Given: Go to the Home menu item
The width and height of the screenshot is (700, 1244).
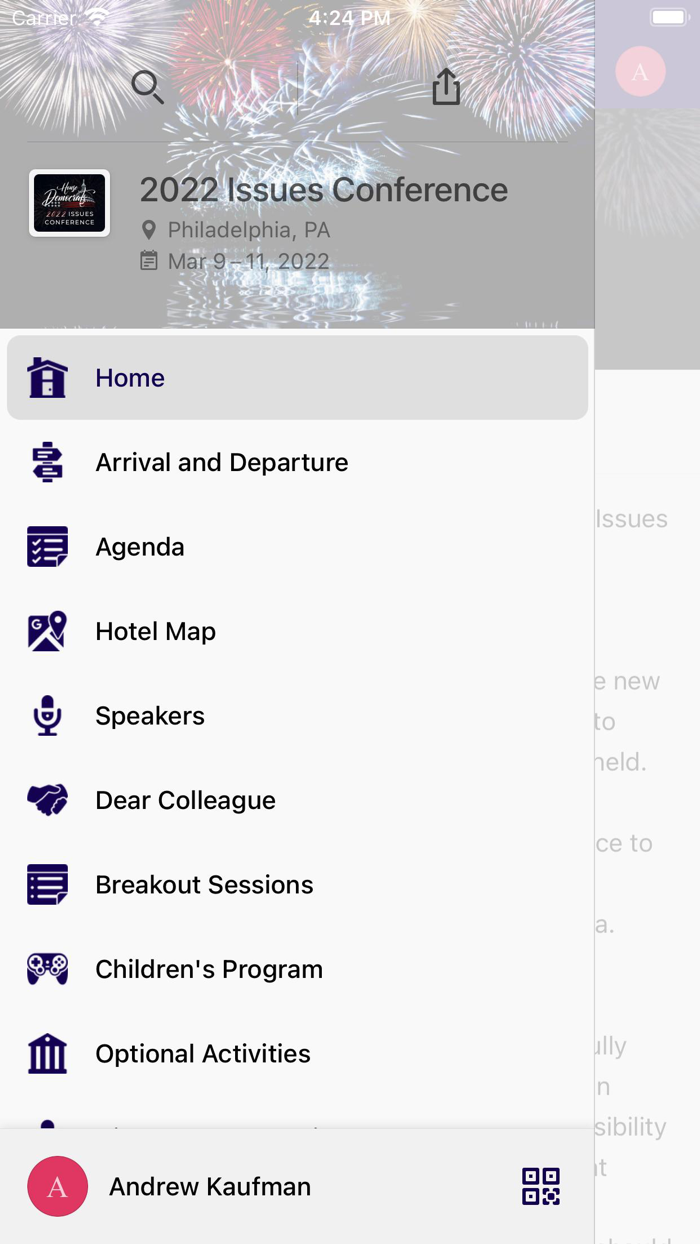Looking at the screenshot, I should pos(297,378).
